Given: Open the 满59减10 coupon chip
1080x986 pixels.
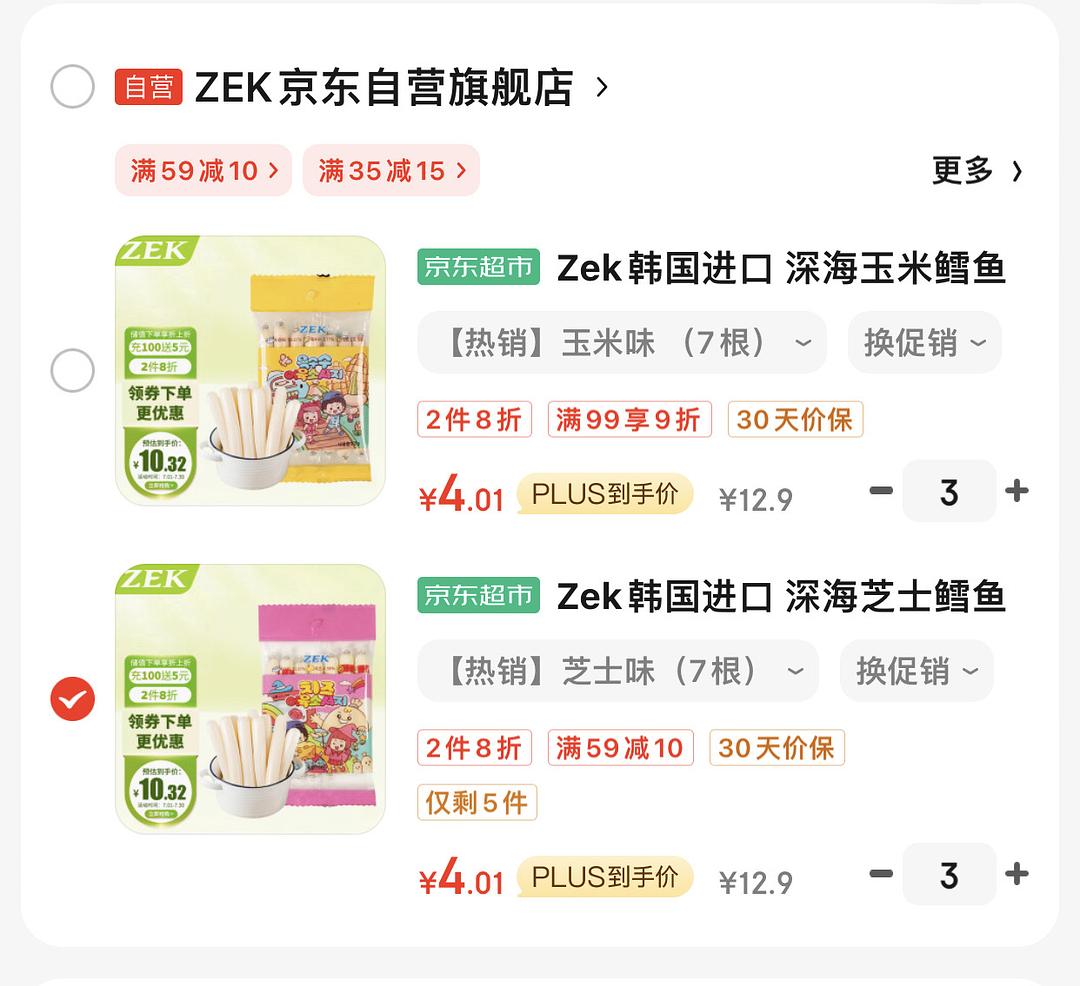Looking at the screenshot, I should coord(203,171).
